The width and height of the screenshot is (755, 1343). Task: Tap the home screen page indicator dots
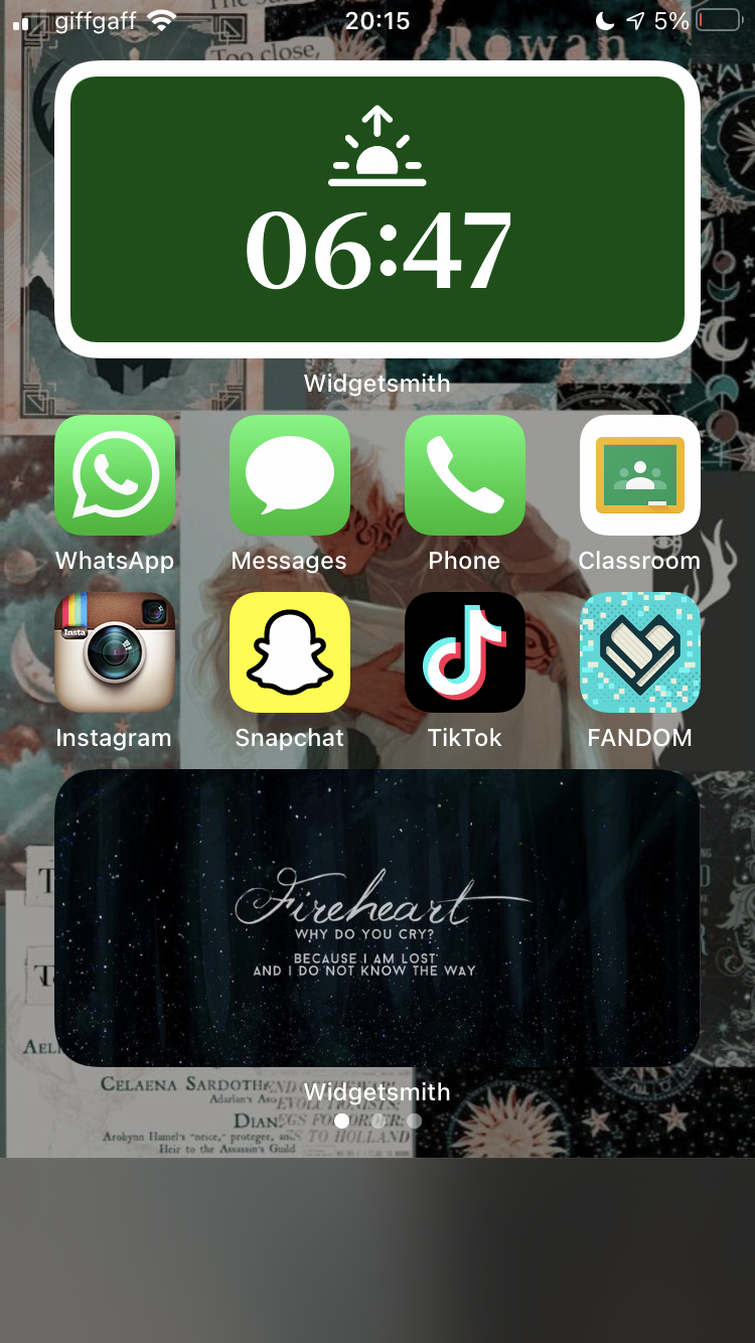378,1121
